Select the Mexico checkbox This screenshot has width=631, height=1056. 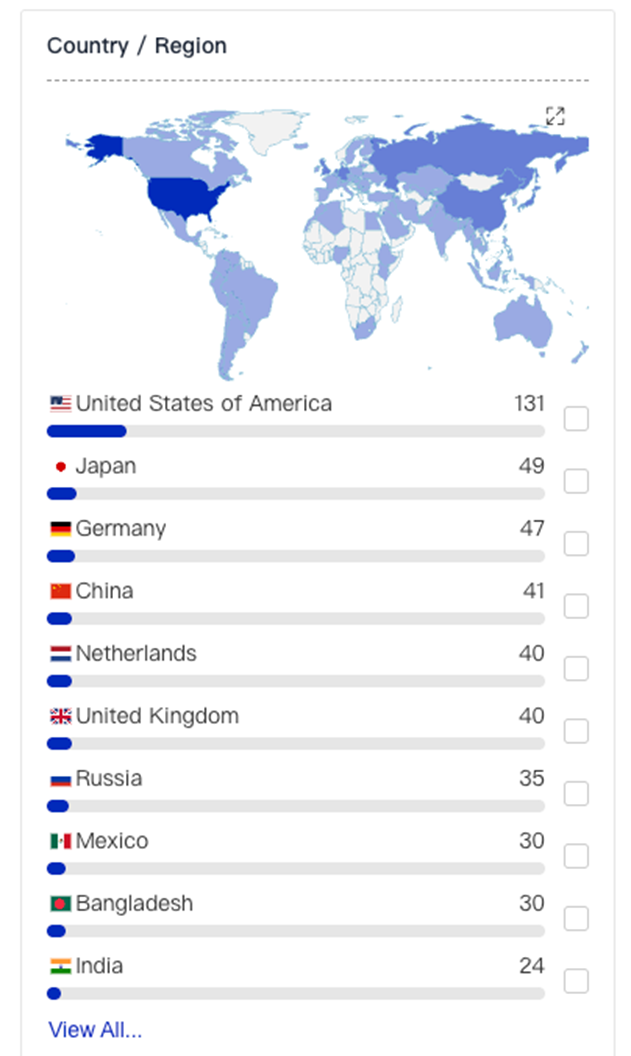[x=576, y=856]
